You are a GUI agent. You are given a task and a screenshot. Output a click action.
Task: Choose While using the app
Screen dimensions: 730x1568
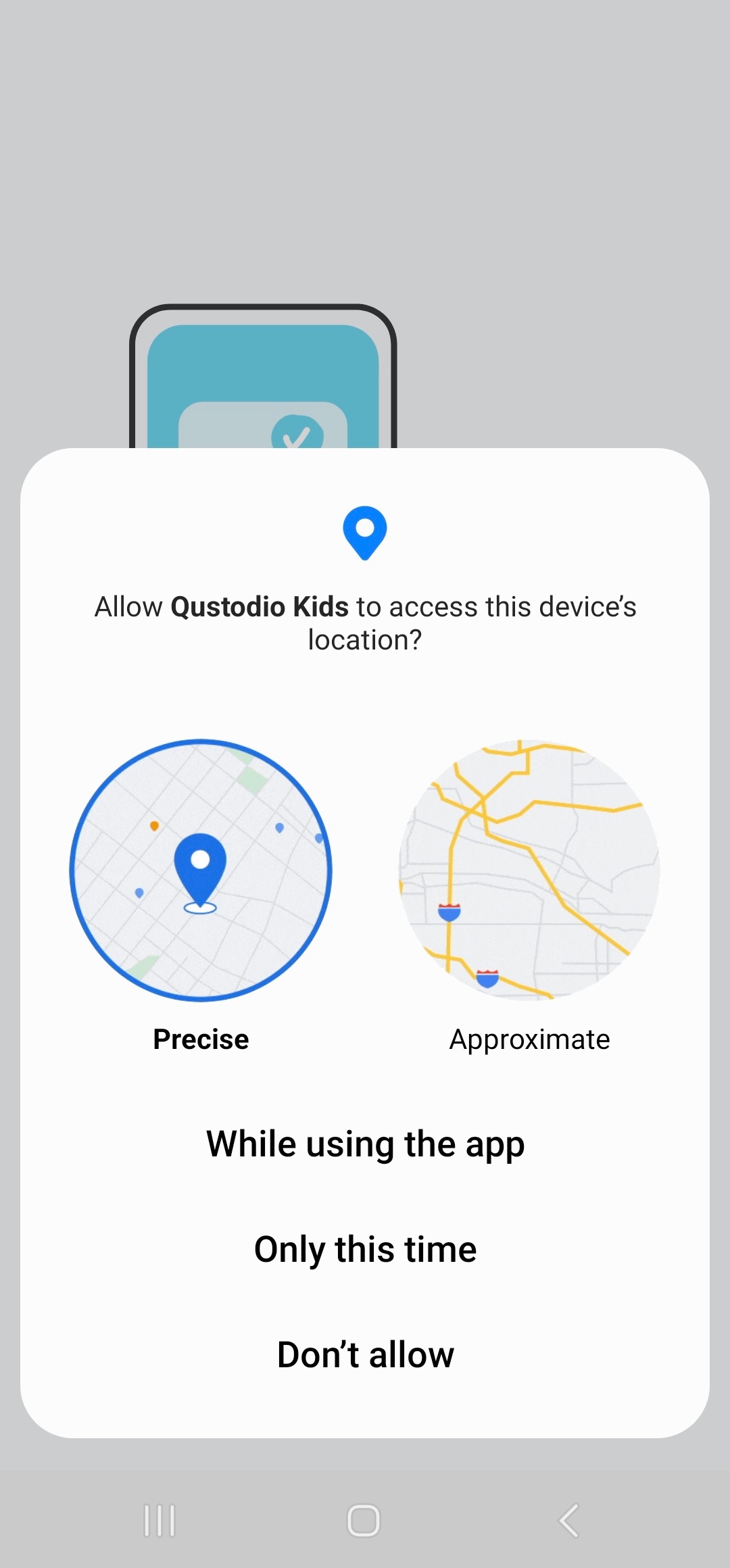(x=364, y=1144)
